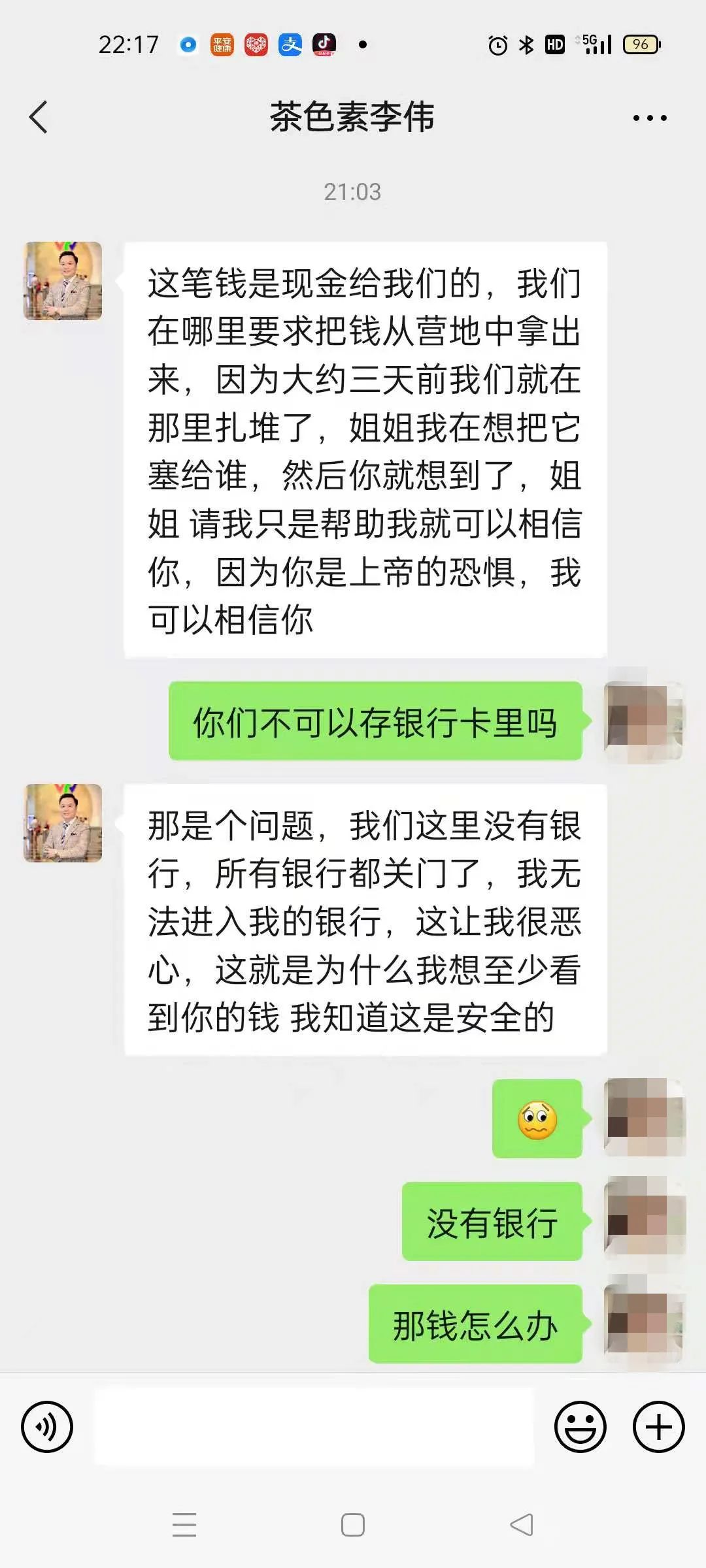Tap your avatar next to 没有银行
706x1568 pixels.
pyautogui.click(x=644, y=1221)
